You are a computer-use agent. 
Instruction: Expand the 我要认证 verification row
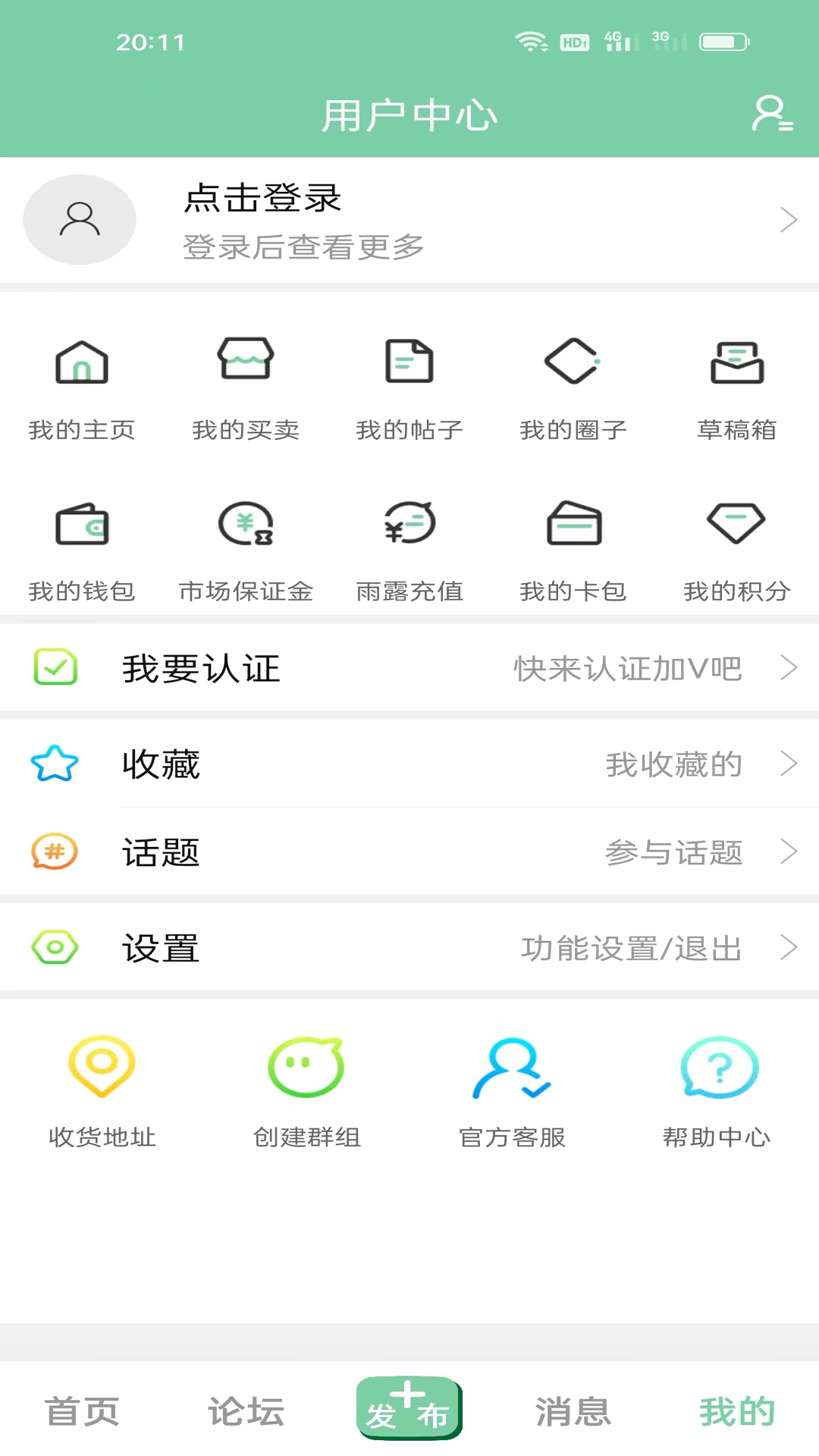click(409, 668)
